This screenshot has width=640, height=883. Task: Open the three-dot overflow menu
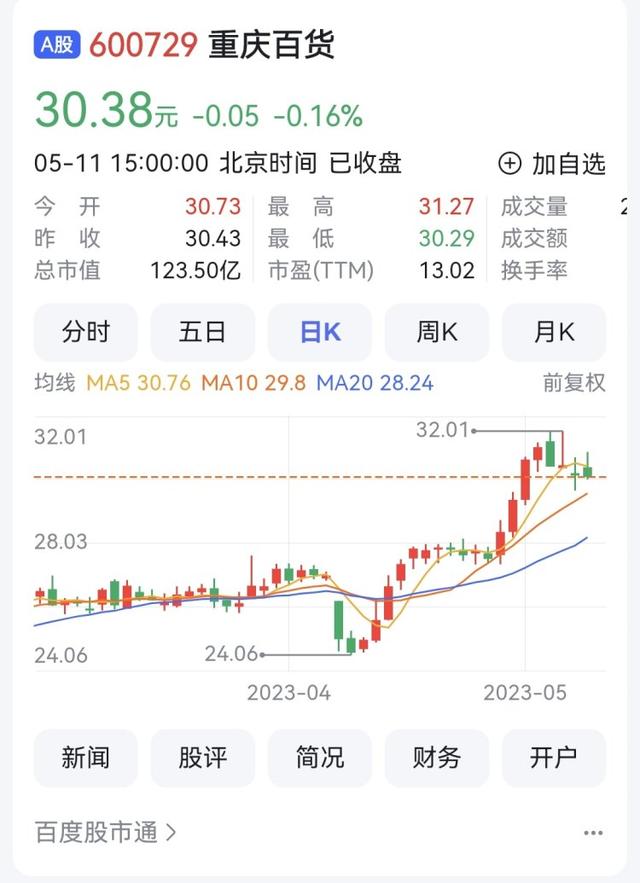[593, 832]
